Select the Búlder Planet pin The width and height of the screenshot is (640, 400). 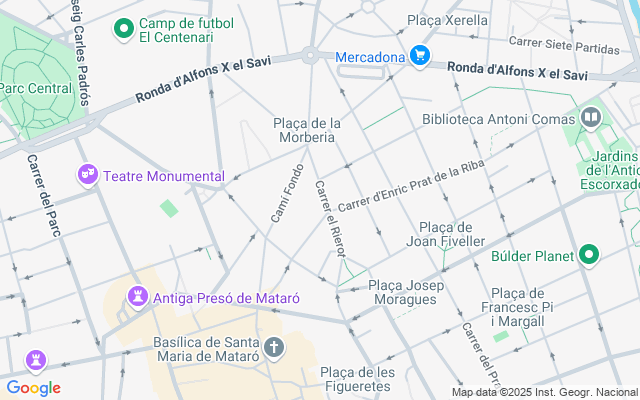pos(590,255)
